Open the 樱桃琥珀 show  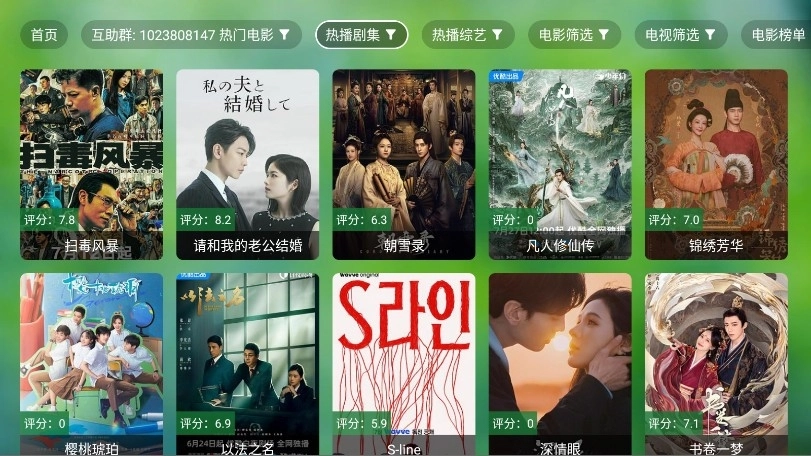tap(91, 365)
